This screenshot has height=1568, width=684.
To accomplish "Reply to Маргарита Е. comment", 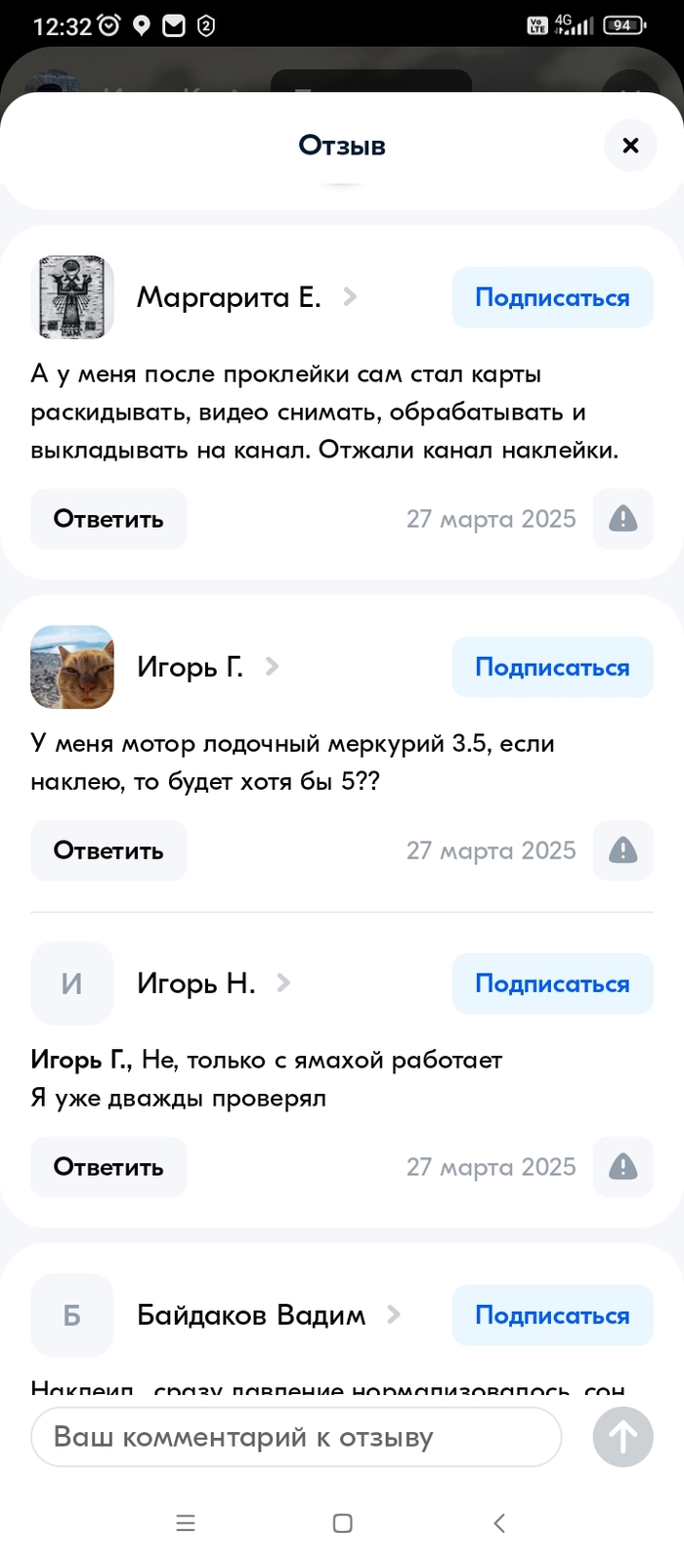I will [x=108, y=519].
